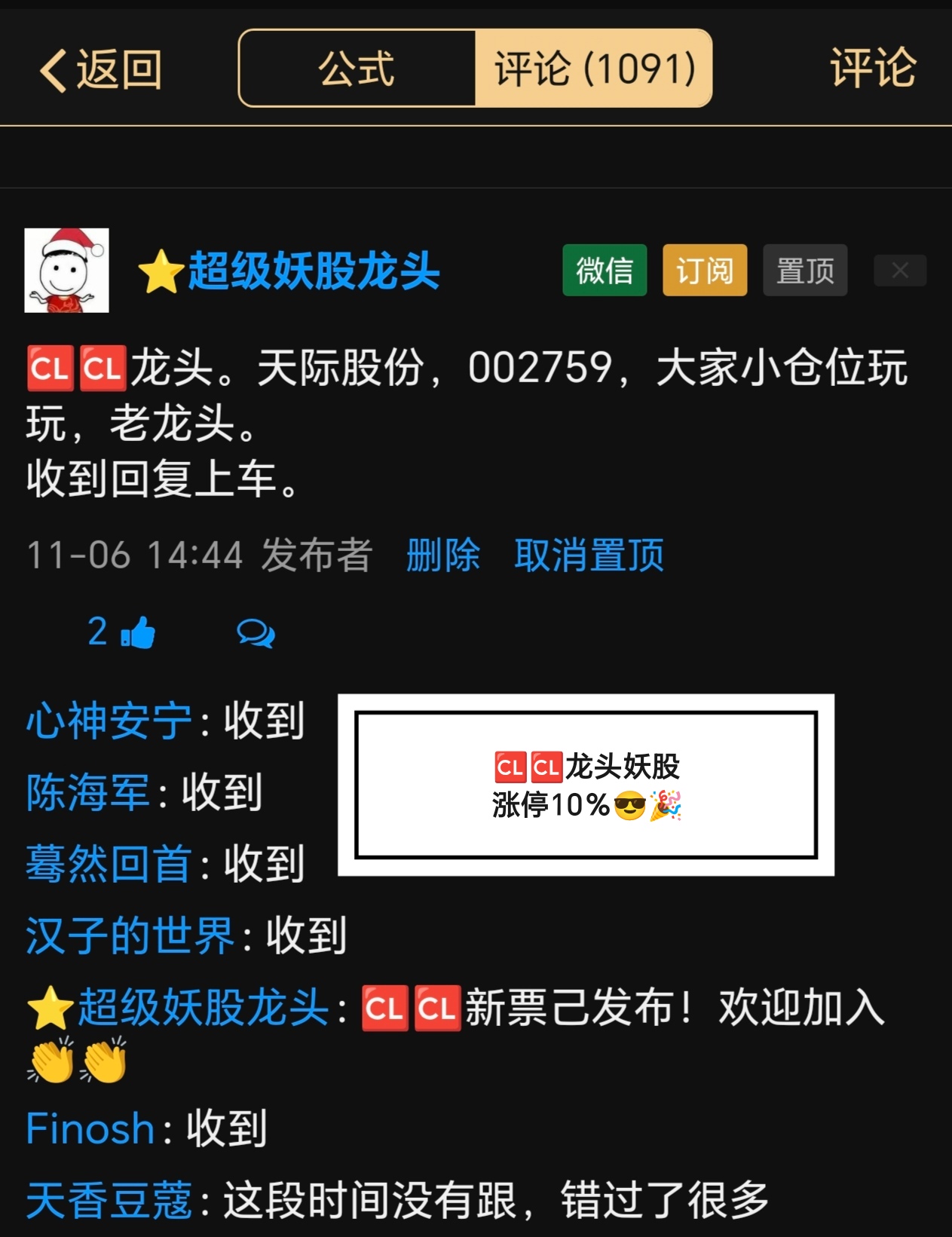This screenshot has height=1237, width=952.
Task: Select the 评论 (1091) tab
Action: (x=594, y=69)
